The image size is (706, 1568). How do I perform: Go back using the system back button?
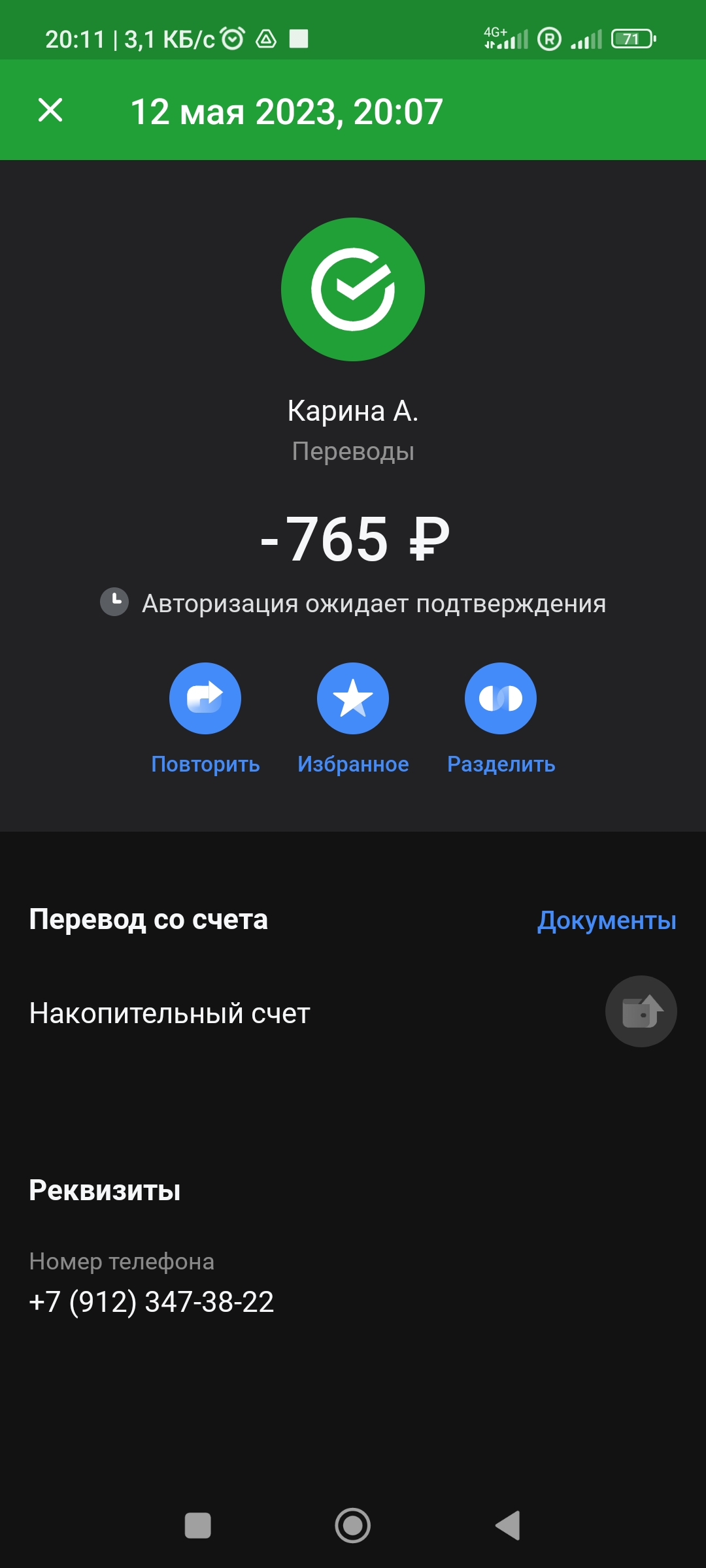tap(508, 1526)
